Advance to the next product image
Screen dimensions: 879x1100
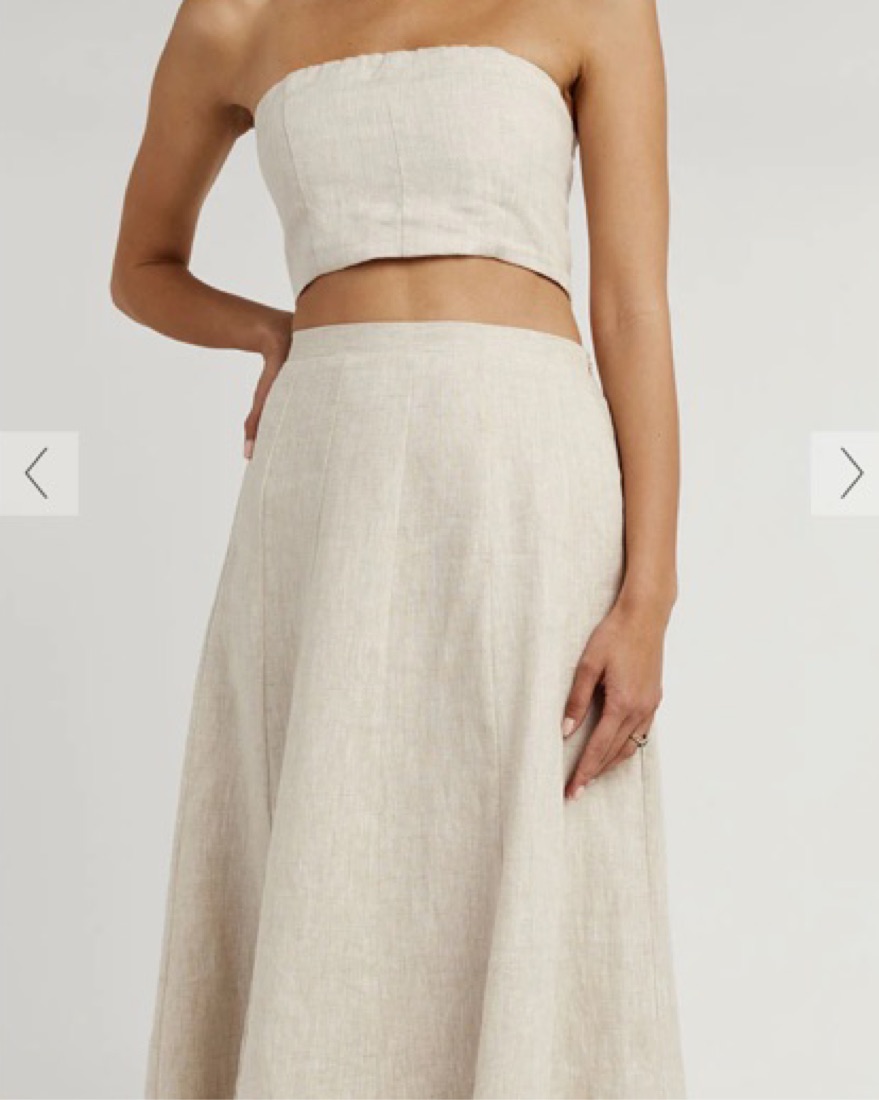(848, 473)
